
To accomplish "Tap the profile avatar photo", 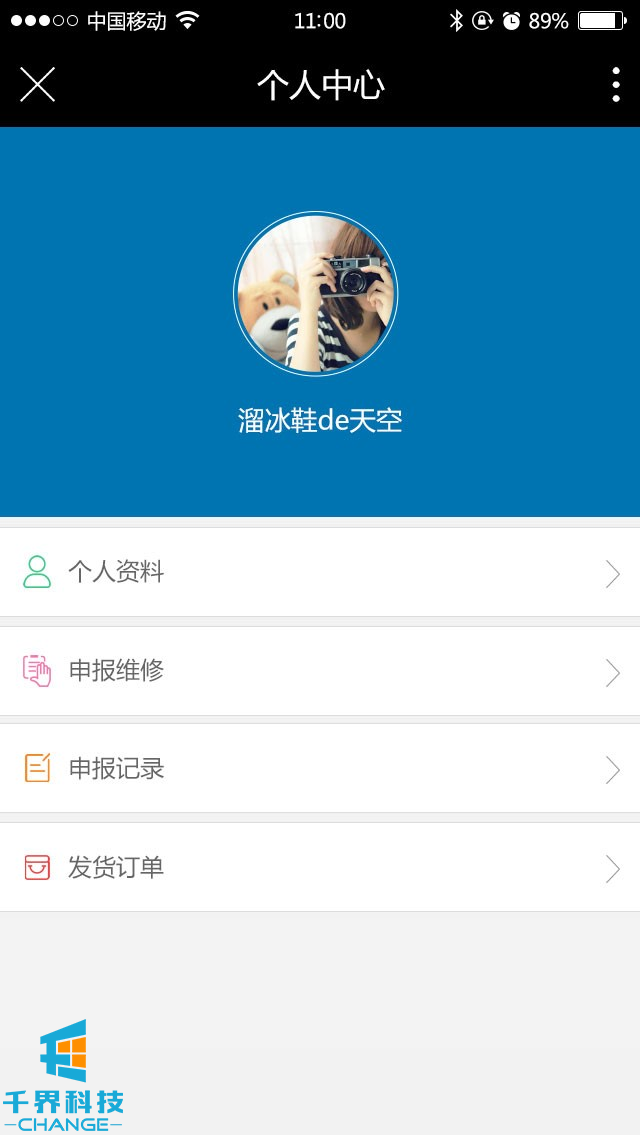I will click(316, 294).
